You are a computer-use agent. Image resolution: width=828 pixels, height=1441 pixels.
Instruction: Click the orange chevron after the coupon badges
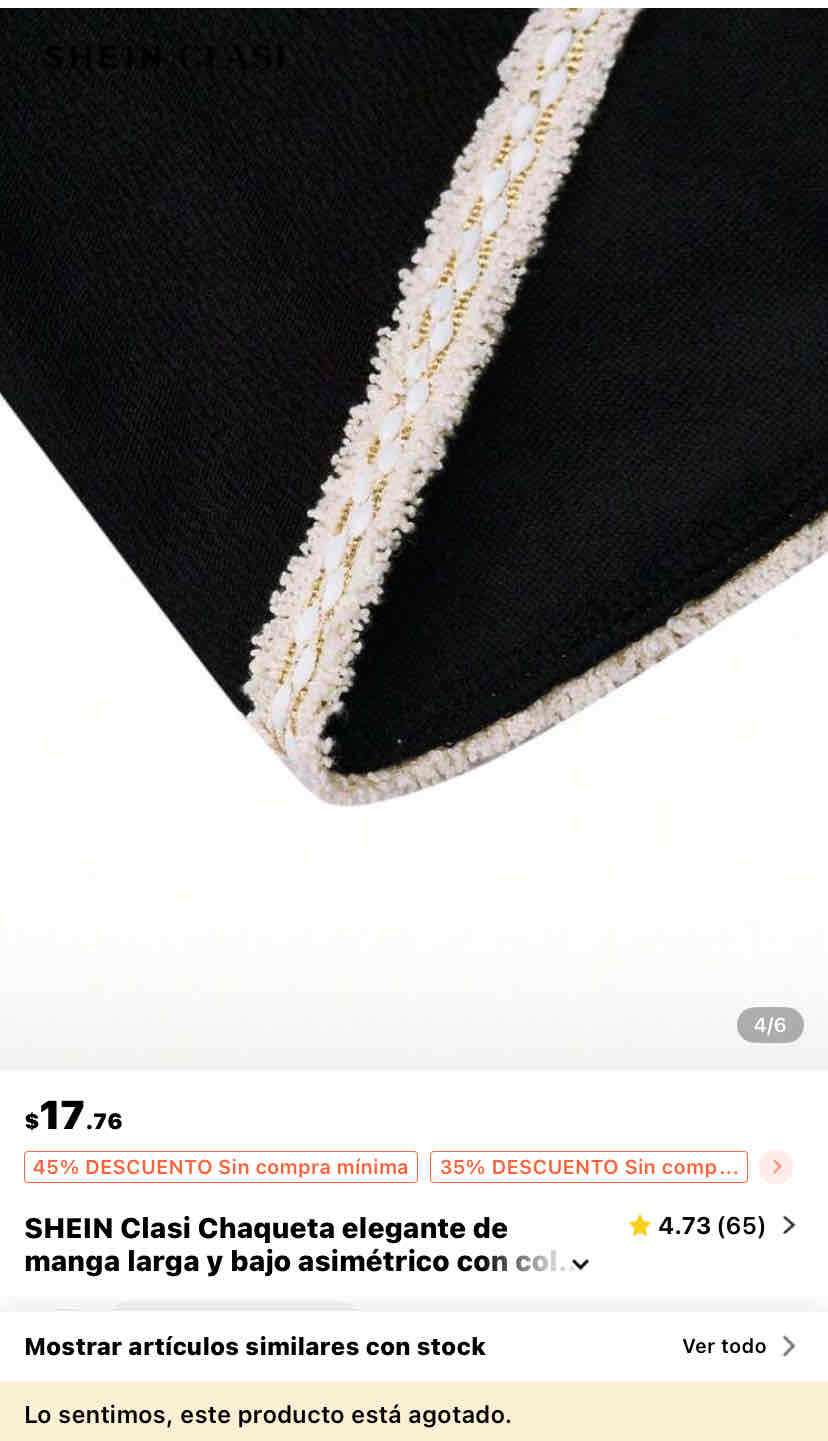coord(777,1166)
